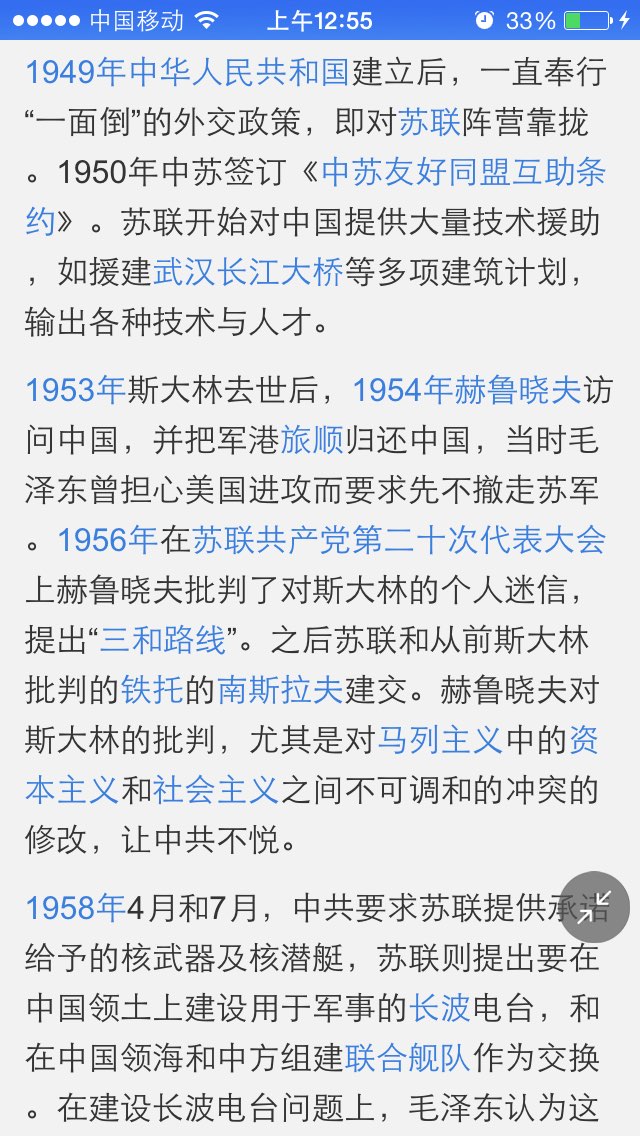The width and height of the screenshot is (640, 1136).
Task: Open the 南斯拉夫 link
Action: pyautogui.click(x=280, y=690)
